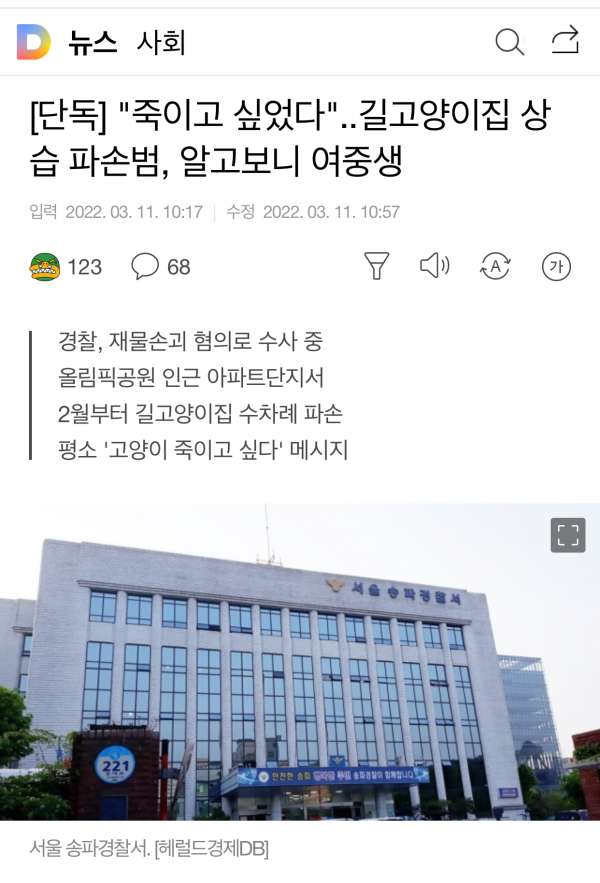View the 68 comments

[161, 267]
